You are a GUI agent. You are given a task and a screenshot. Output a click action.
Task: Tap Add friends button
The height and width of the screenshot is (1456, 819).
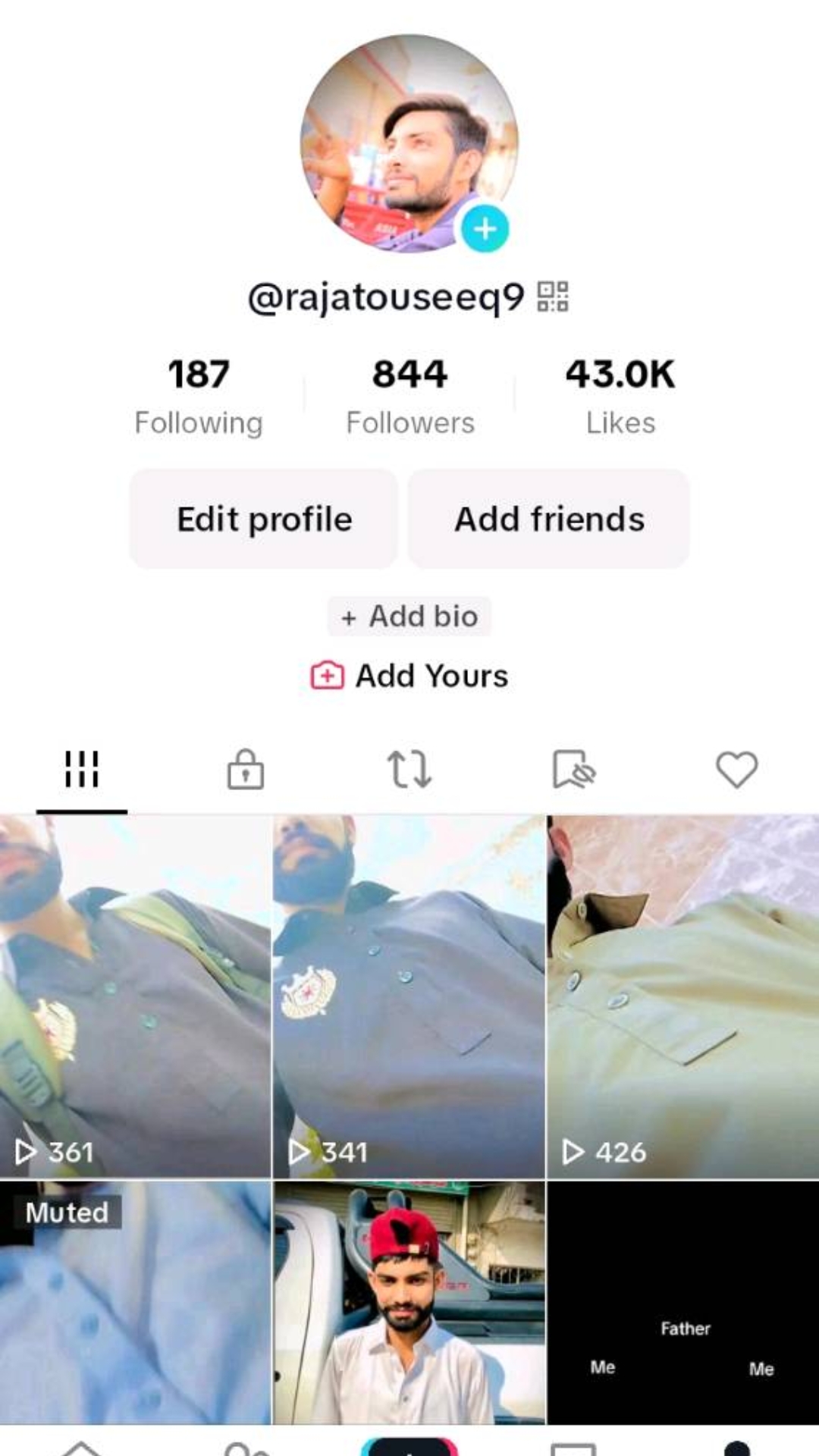(549, 519)
